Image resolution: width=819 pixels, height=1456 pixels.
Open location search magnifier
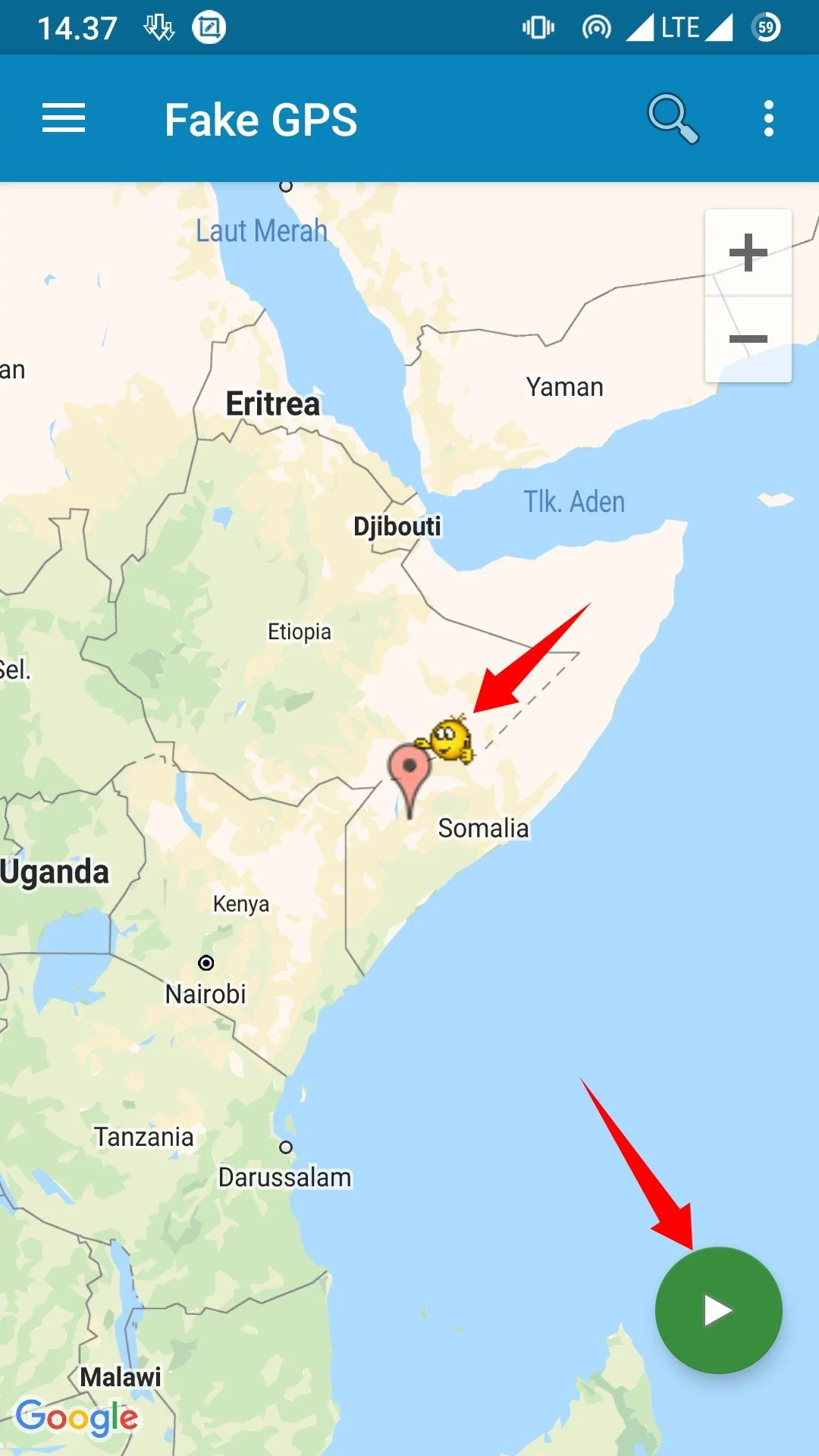click(x=672, y=118)
